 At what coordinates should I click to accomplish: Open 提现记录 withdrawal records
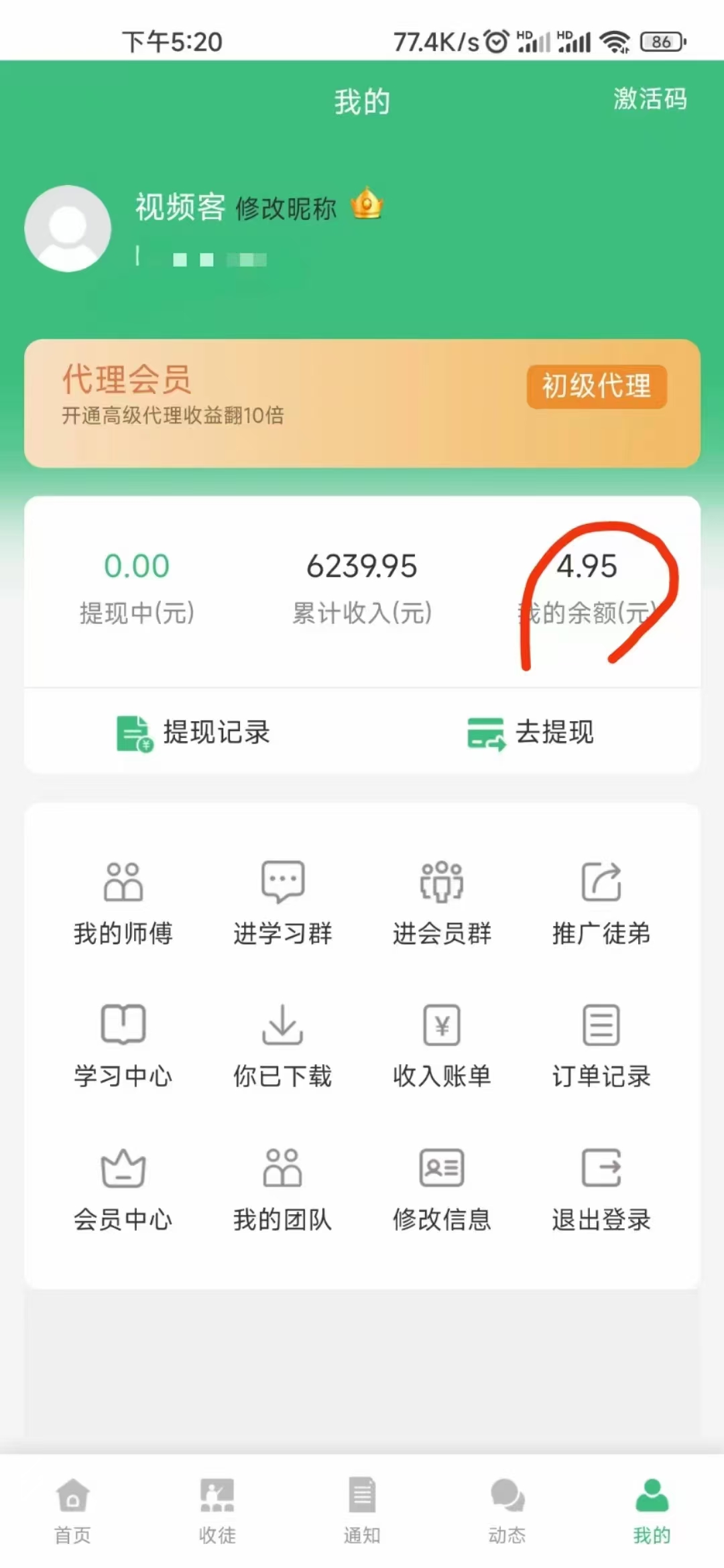[193, 732]
